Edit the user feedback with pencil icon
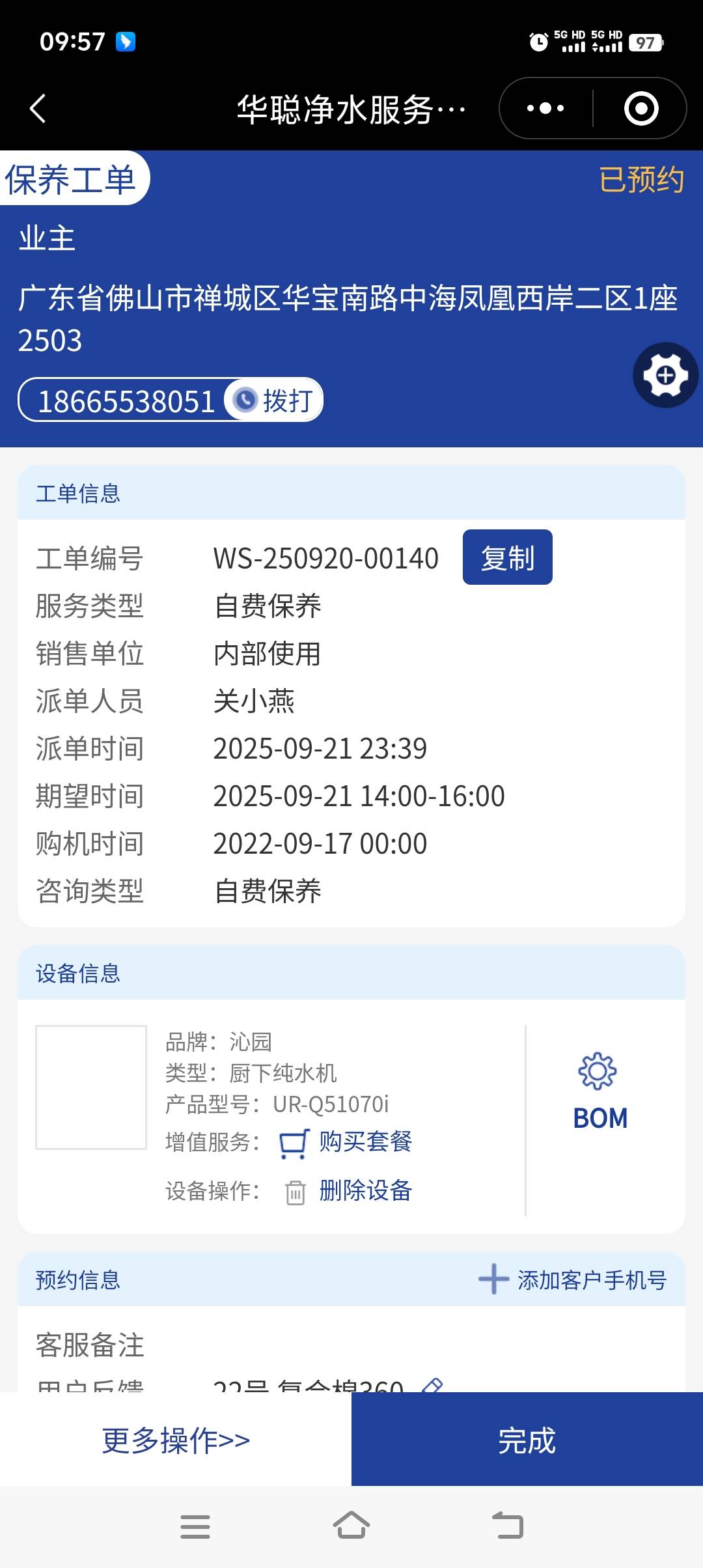 click(x=432, y=1385)
